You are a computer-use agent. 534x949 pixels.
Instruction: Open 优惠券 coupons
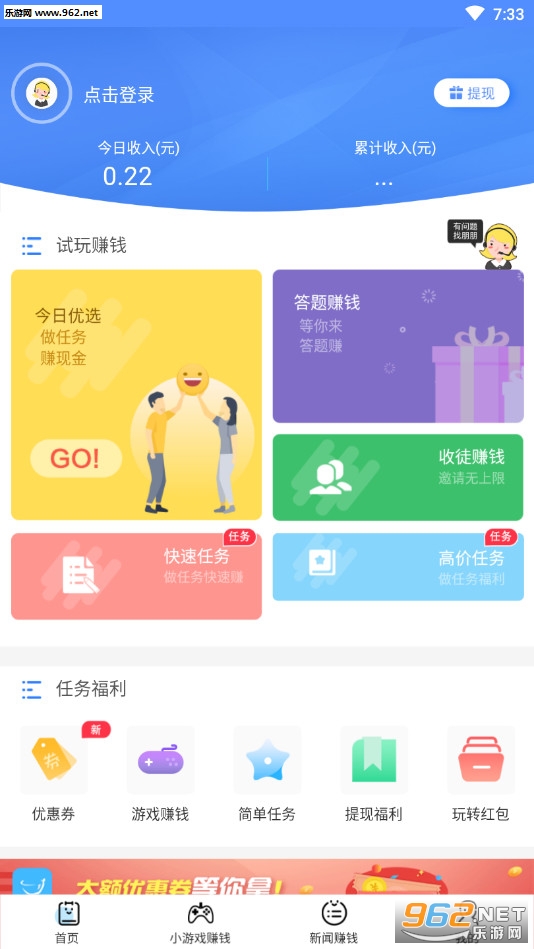coord(54,773)
